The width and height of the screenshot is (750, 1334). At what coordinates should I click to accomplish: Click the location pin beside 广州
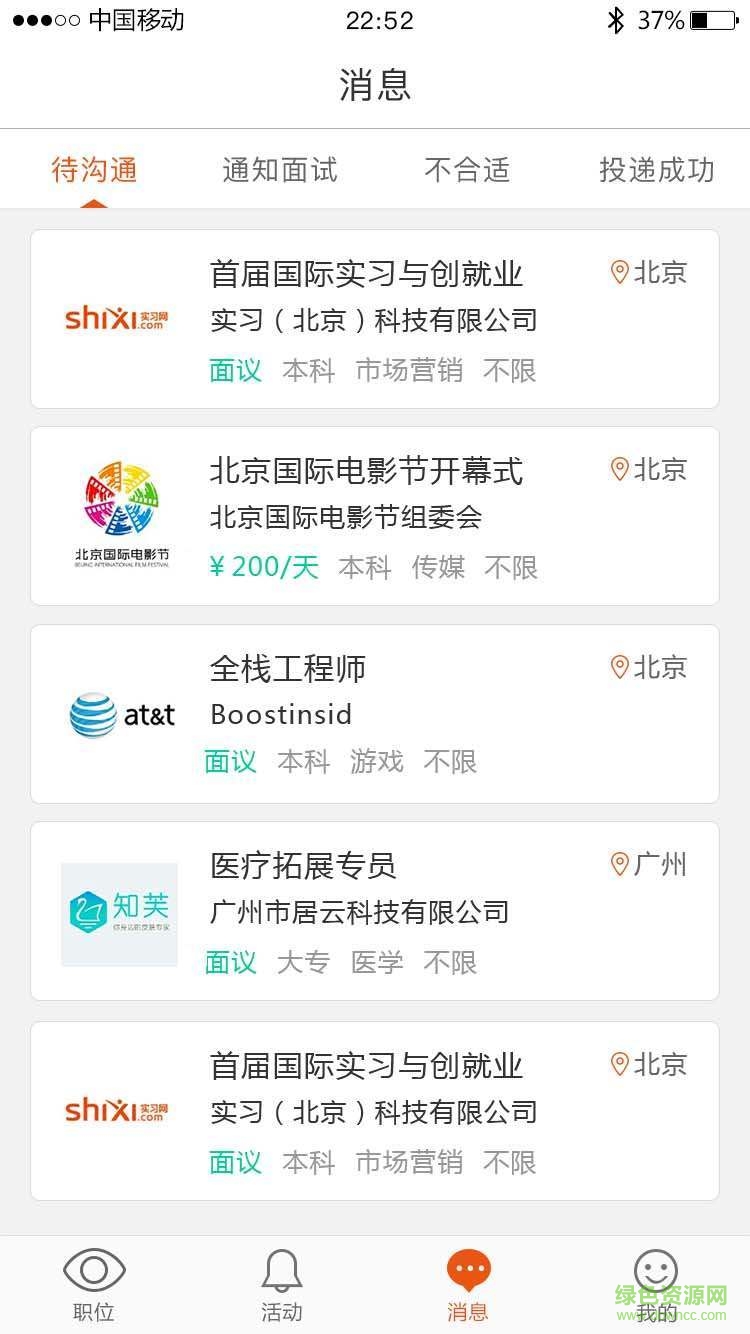click(x=619, y=864)
